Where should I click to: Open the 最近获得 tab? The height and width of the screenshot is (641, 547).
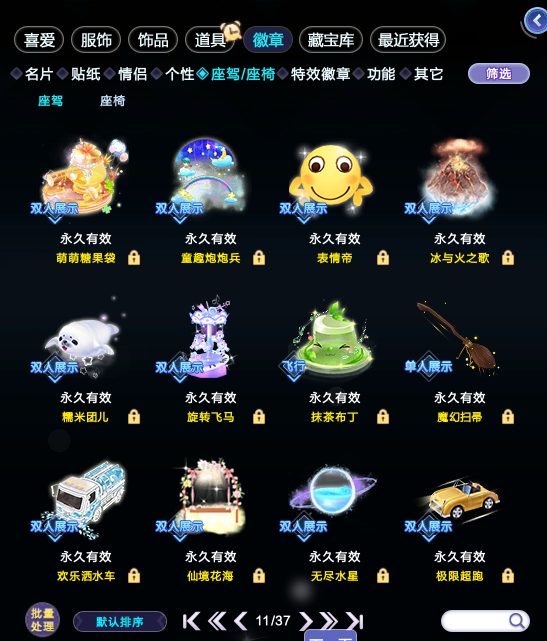(408, 40)
